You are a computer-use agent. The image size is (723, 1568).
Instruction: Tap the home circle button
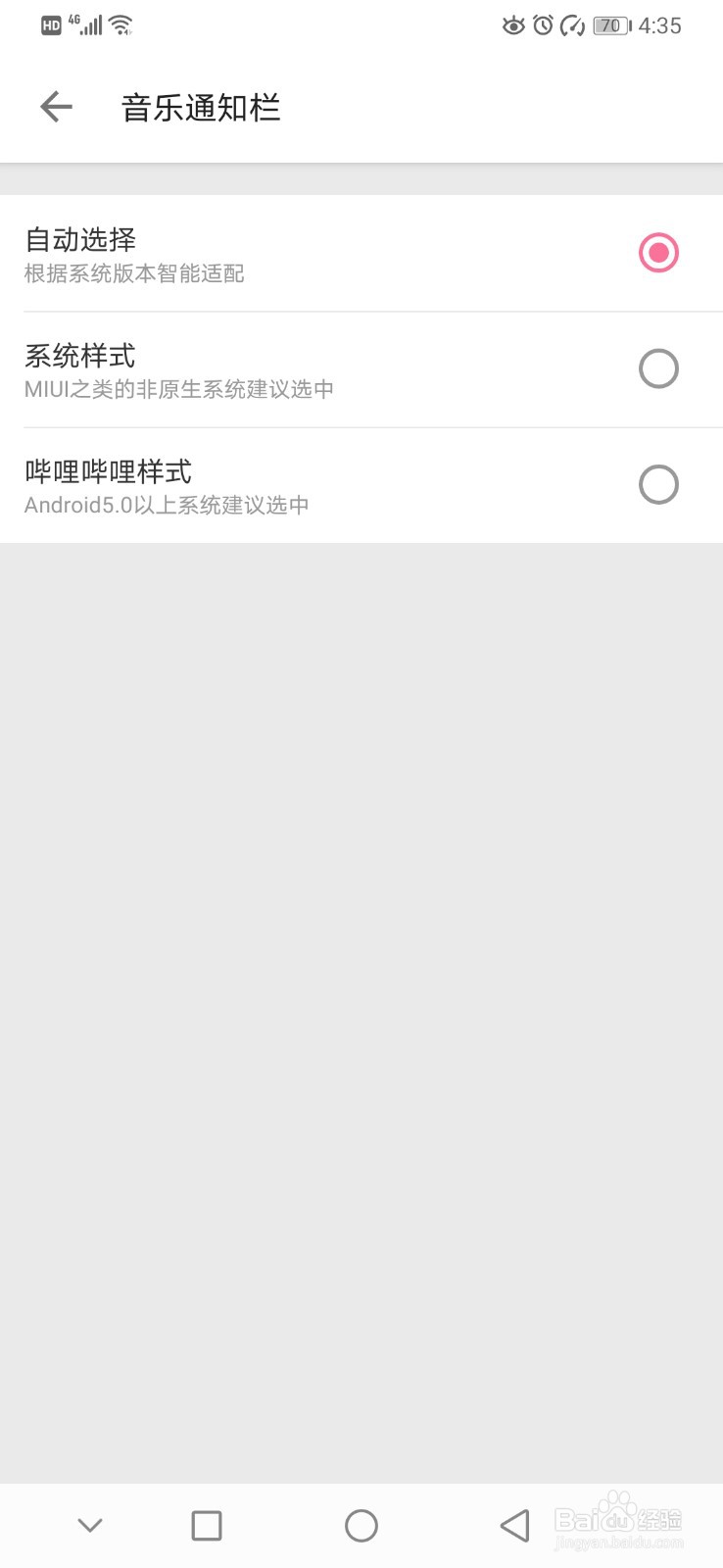pos(361,1525)
